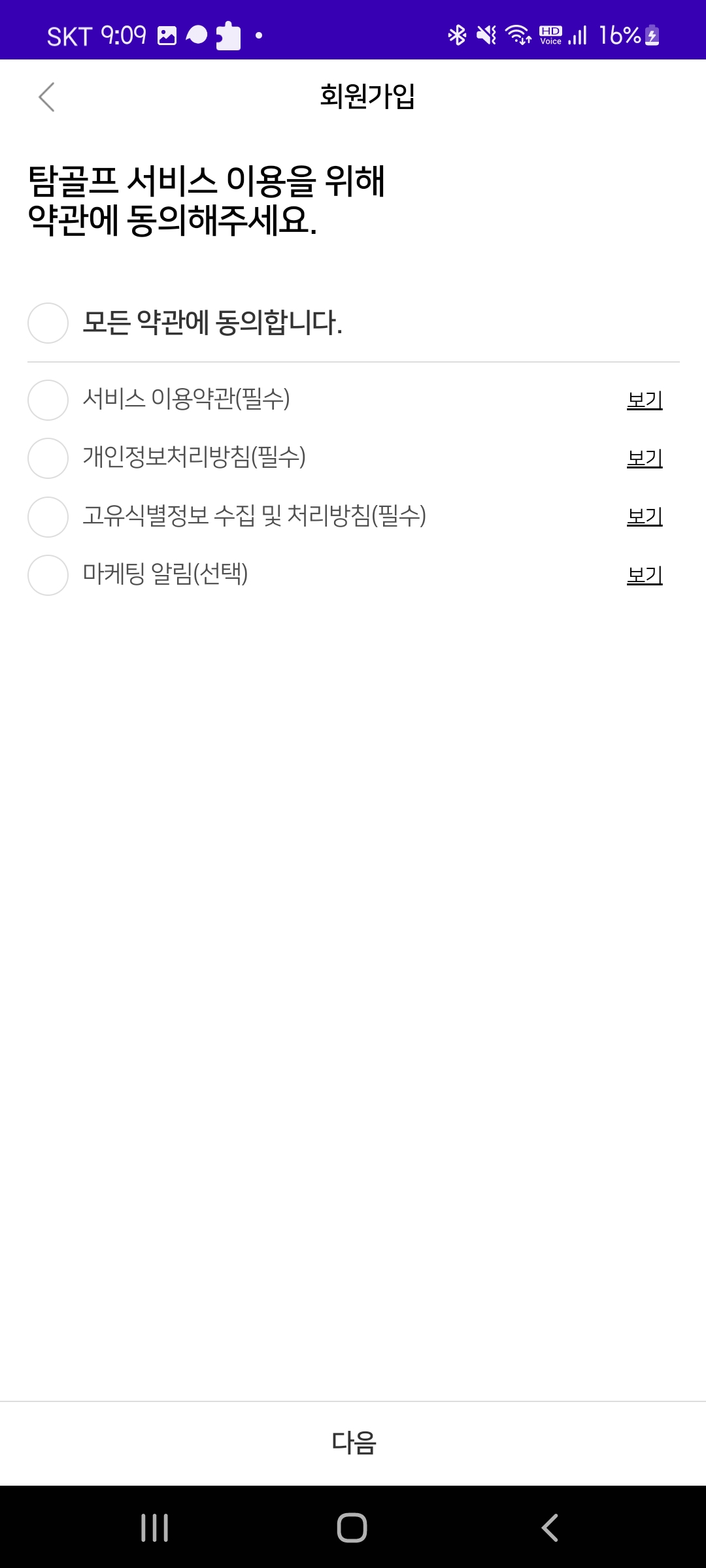706x1568 pixels.
Task: Open 보기 for 고유식별정보 수집 및 처리방침
Action: (645, 517)
